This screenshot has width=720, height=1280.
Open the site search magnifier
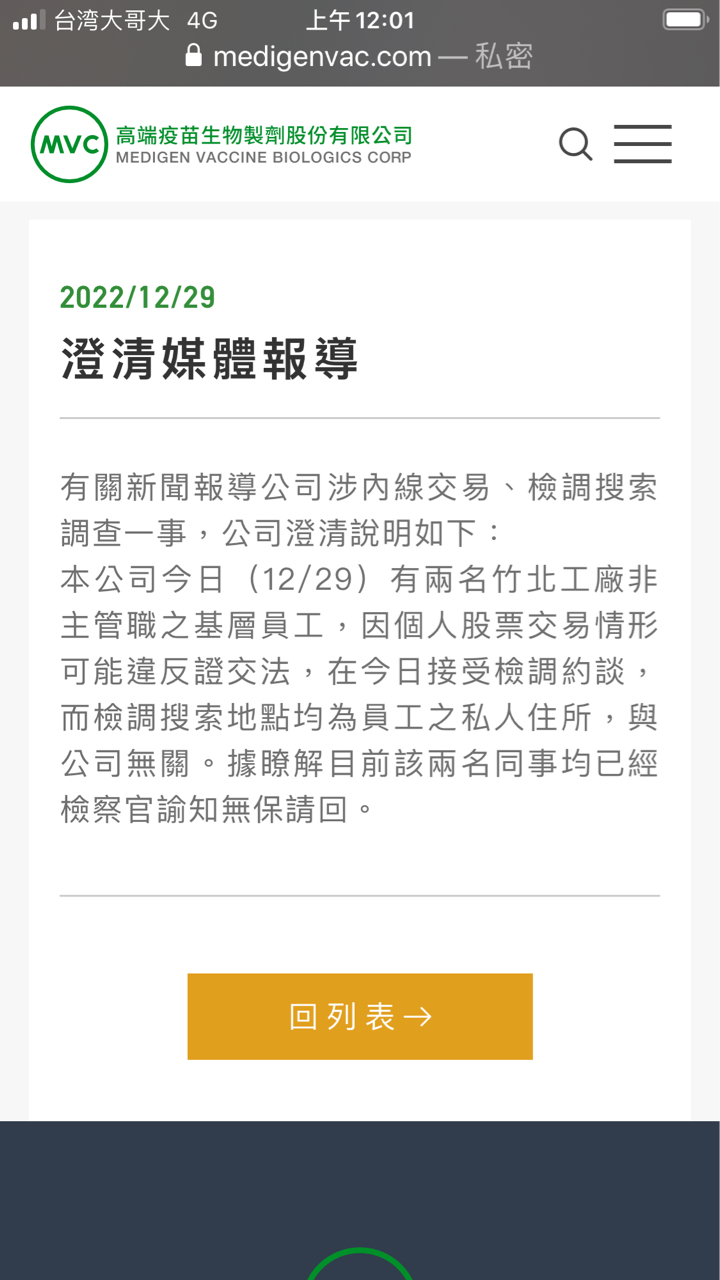[x=575, y=145]
